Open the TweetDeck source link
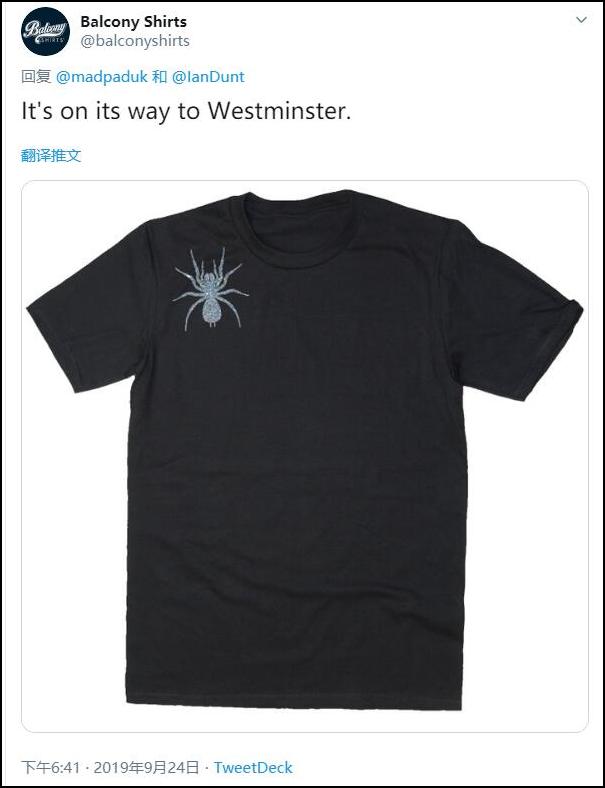This screenshot has width=605, height=788. 253,767
